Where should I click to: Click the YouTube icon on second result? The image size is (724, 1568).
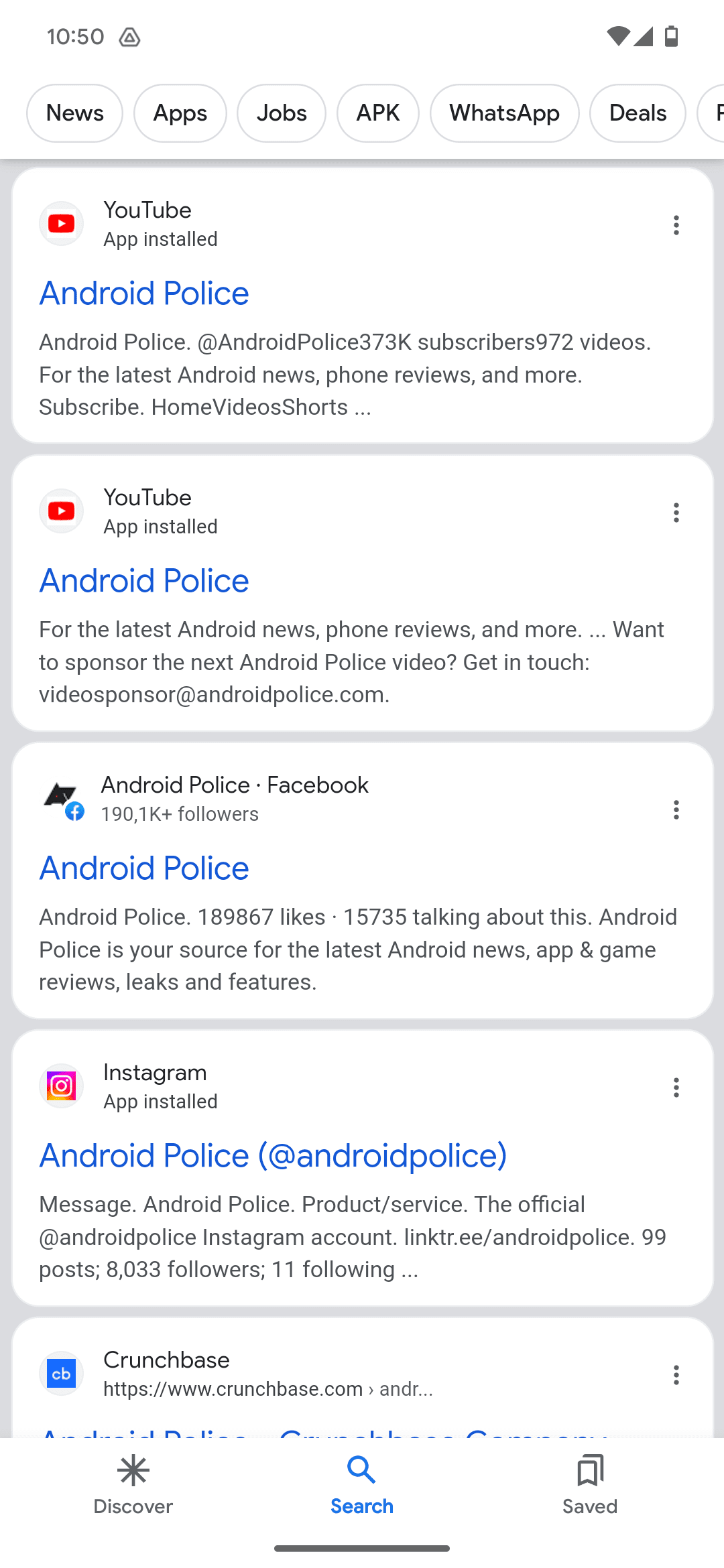click(x=61, y=511)
